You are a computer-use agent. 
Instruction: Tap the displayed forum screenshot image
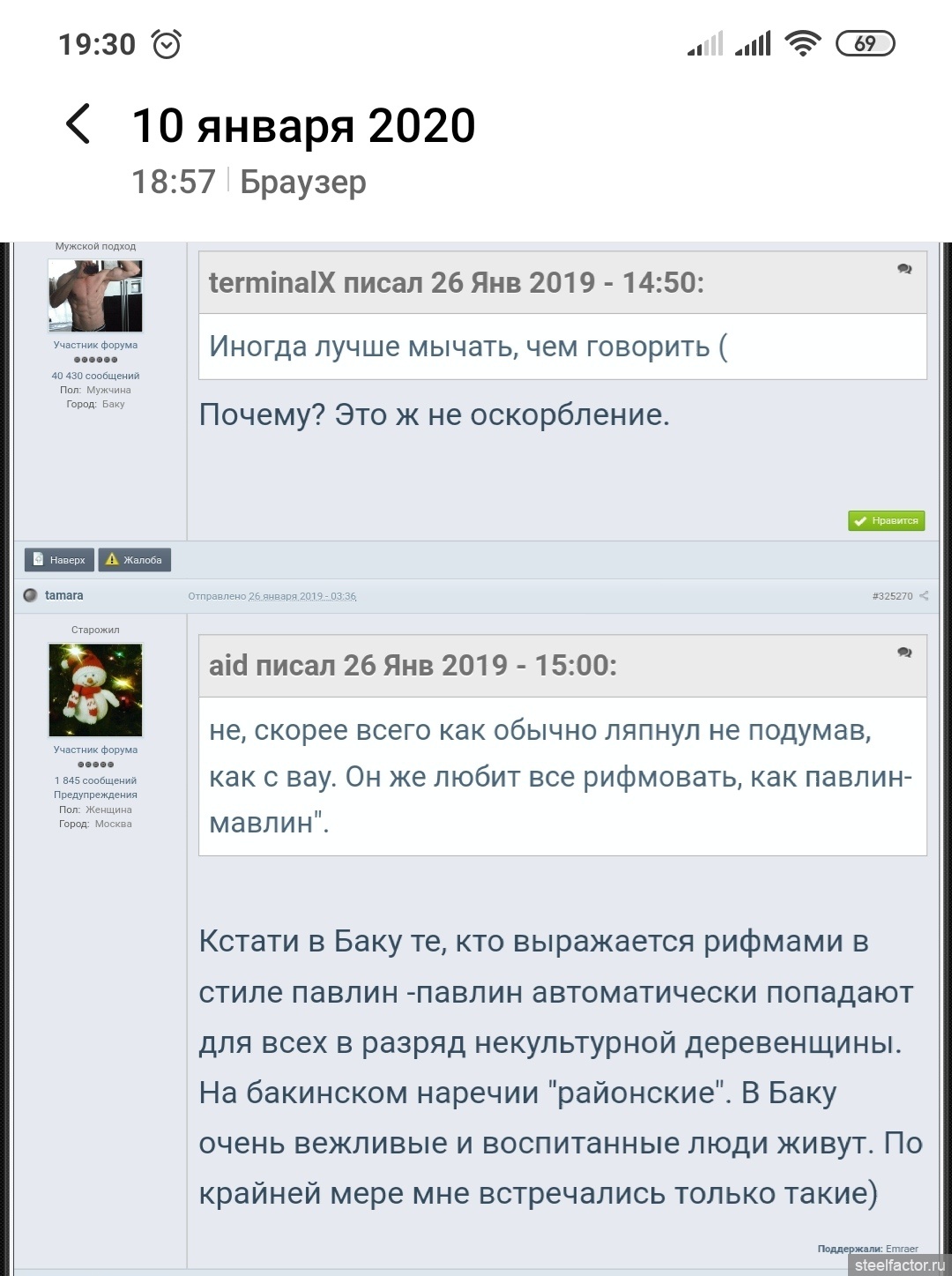point(476,758)
